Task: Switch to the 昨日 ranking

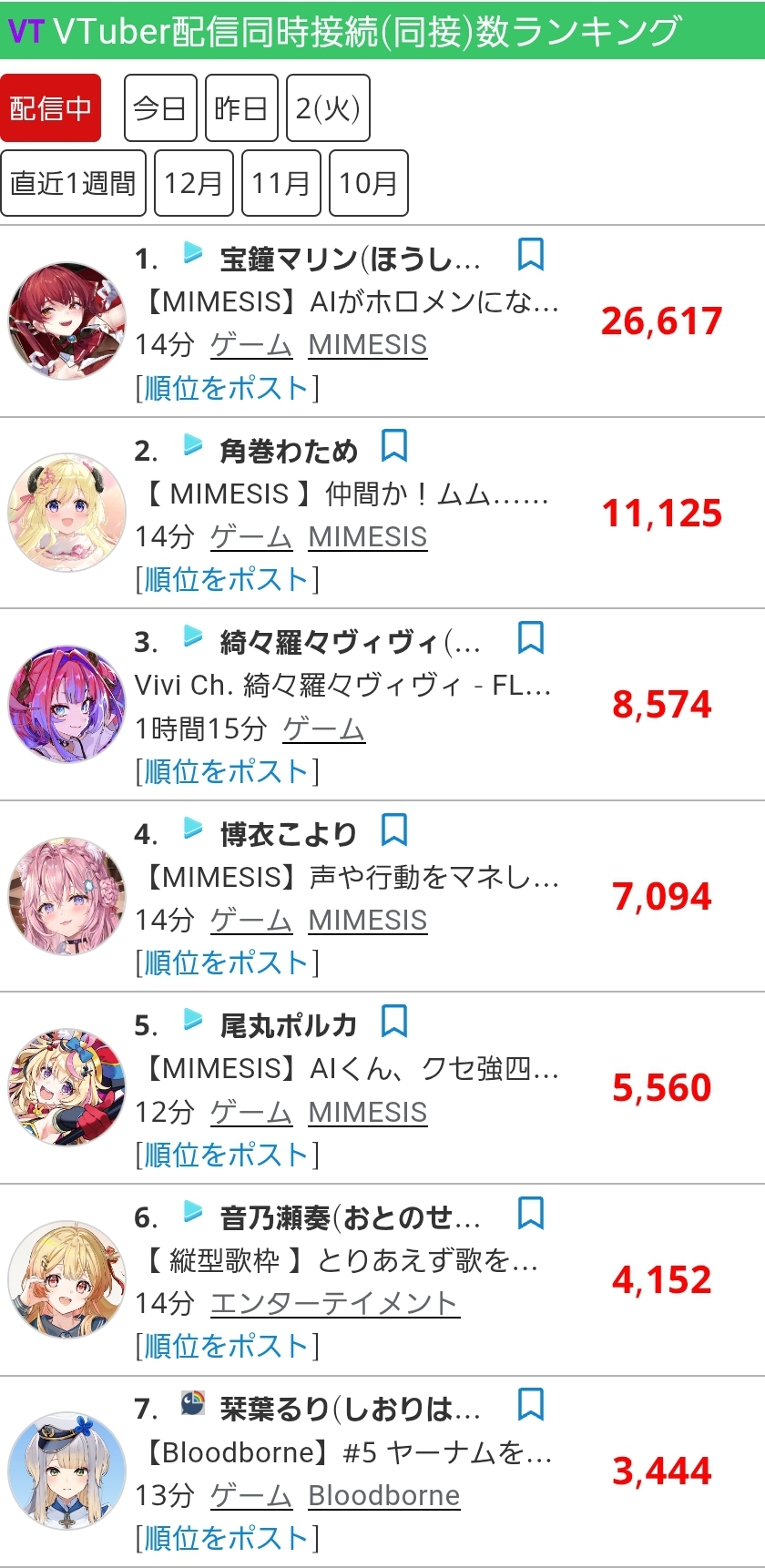Action: point(241,108)
